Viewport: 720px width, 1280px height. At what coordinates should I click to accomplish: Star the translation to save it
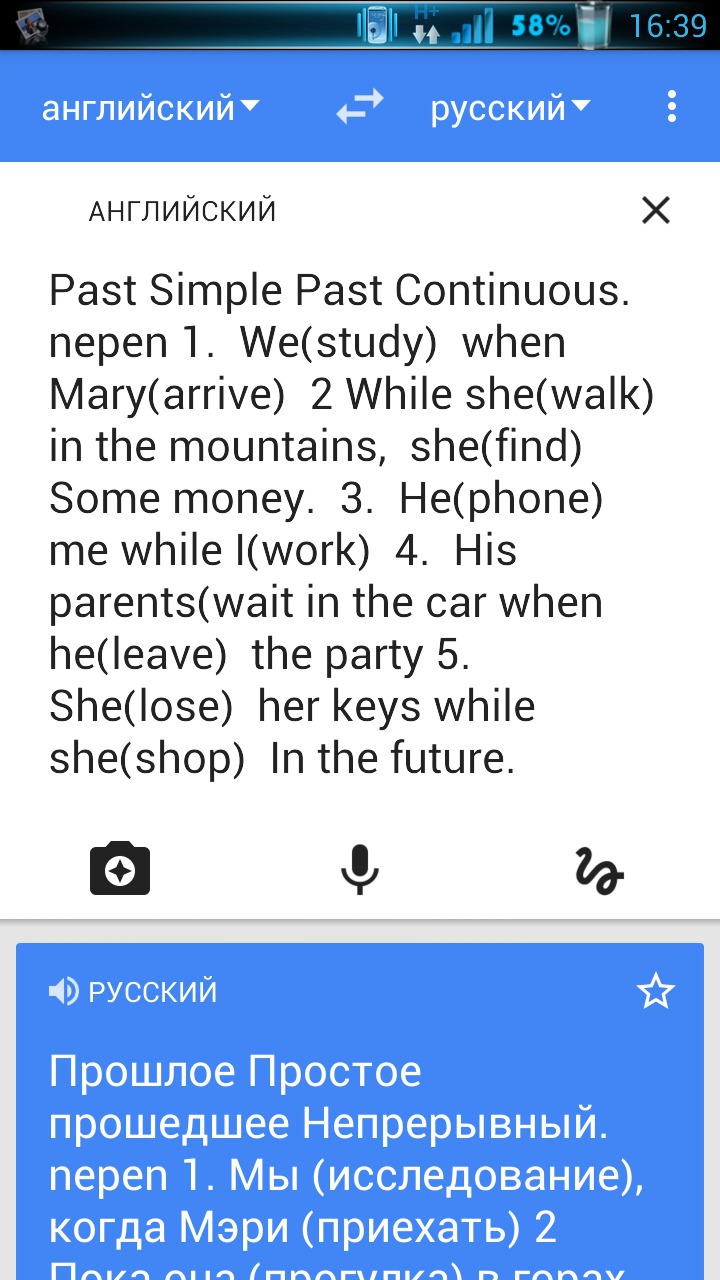point(656,991)
